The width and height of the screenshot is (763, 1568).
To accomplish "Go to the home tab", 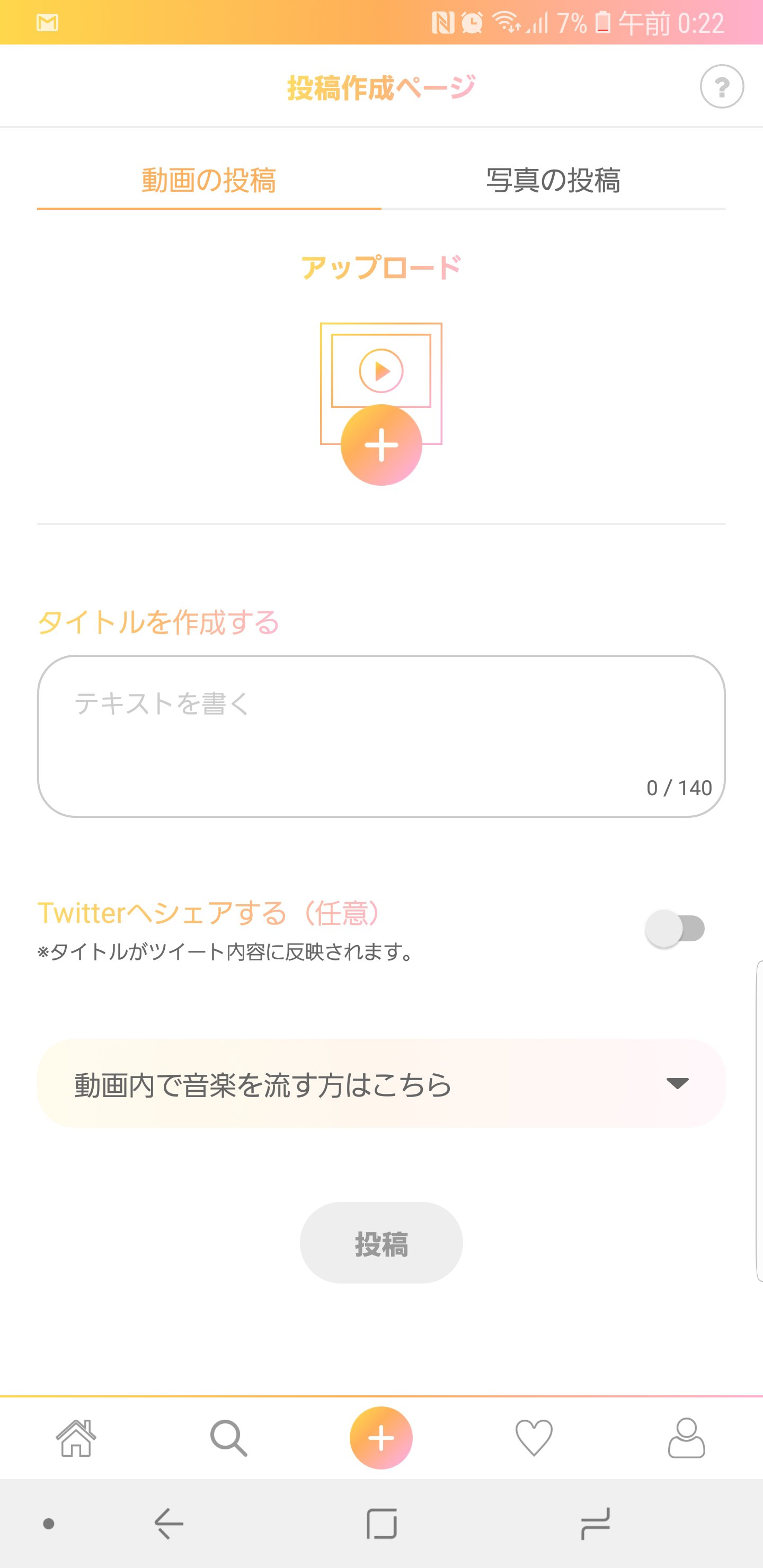I will coord(76,1438).
